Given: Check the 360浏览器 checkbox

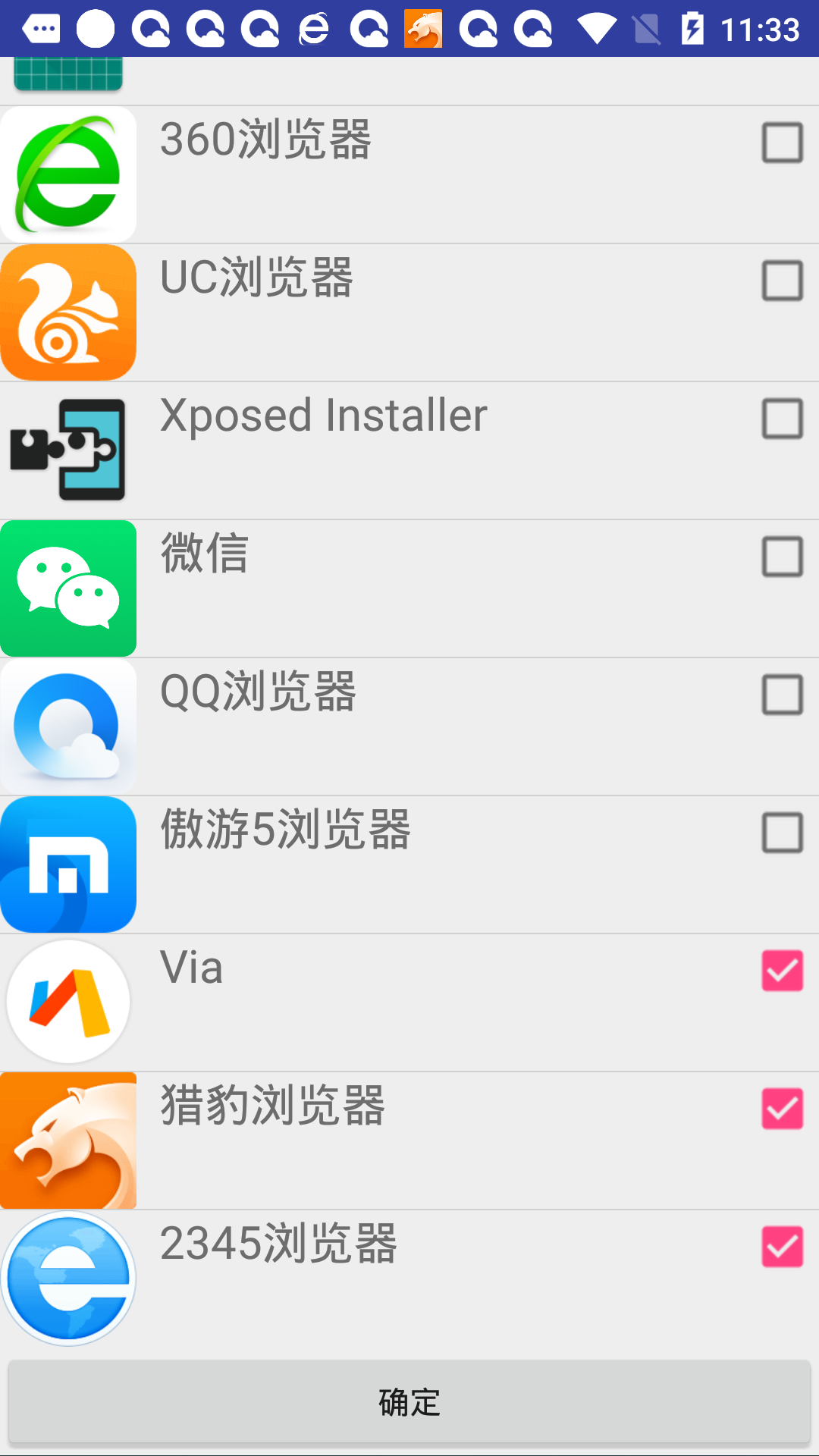Looking at the screenshot, I should point(782,143).
